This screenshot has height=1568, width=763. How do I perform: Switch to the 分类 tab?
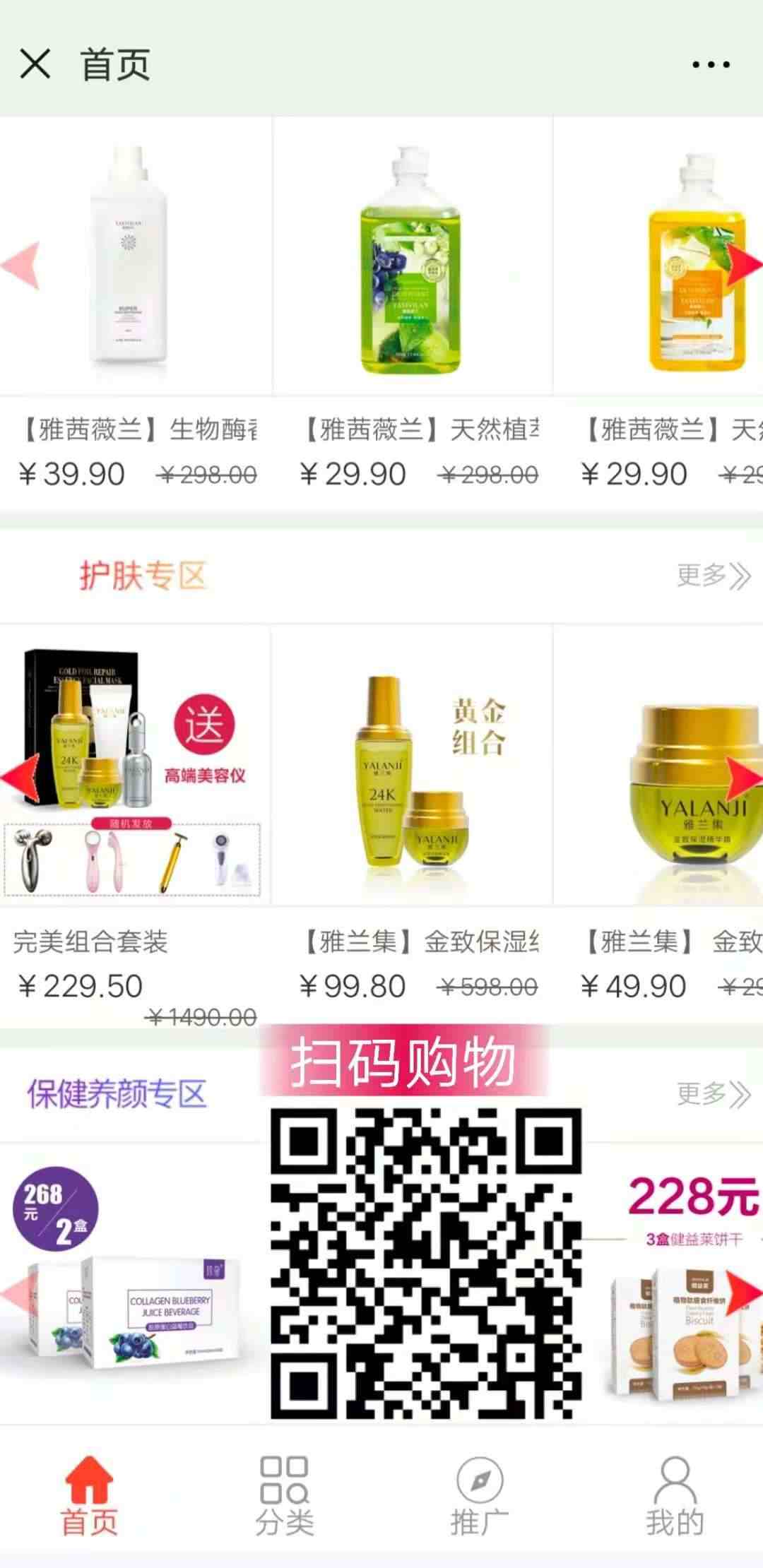pyautogui.click(x=284, y=1496)
